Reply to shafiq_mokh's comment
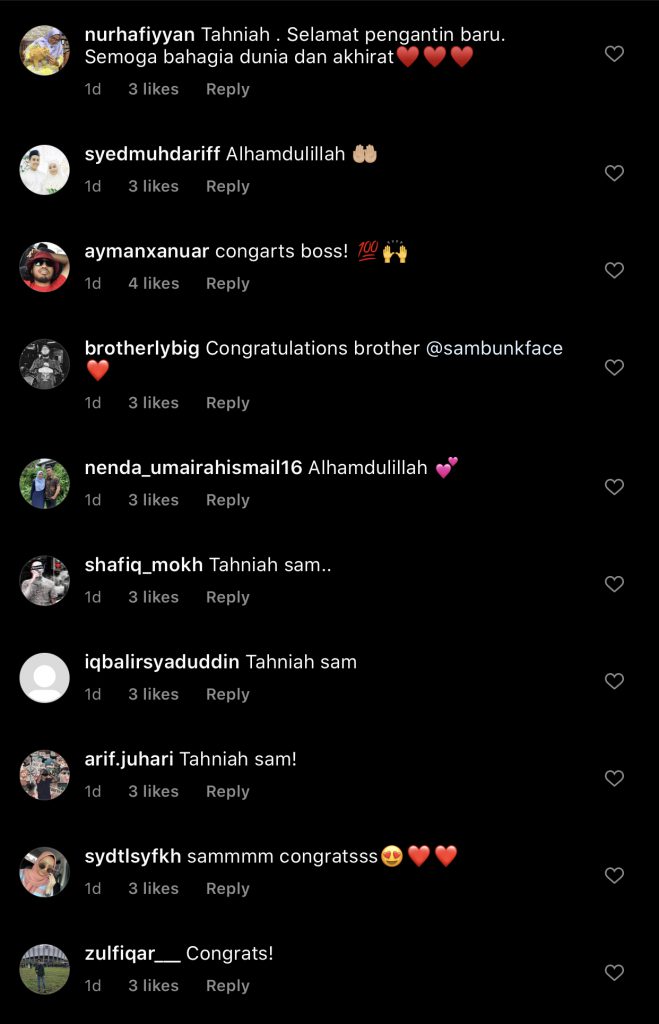This screenshot has height=1024, width=659. point(227,597)
